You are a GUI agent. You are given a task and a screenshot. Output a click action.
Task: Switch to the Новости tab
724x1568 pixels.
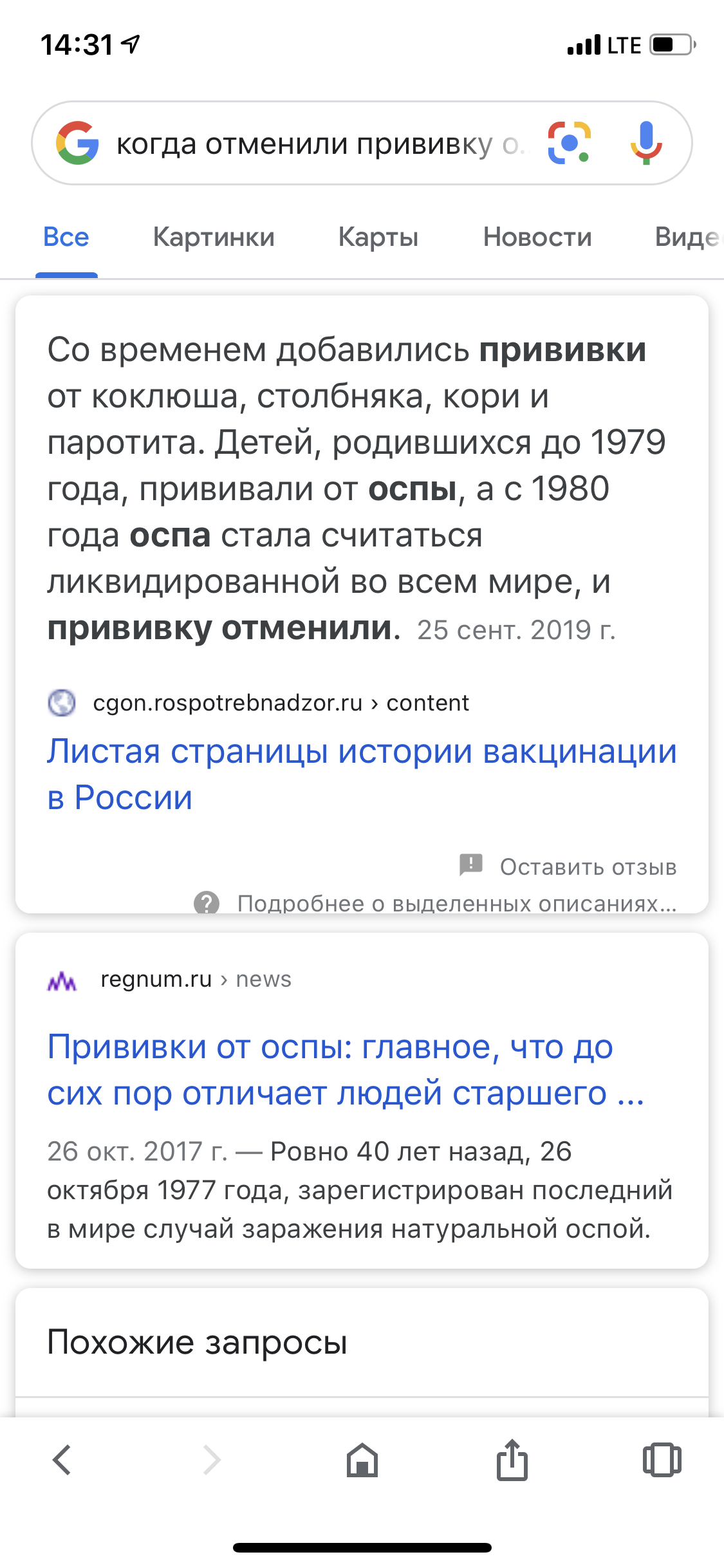537,238
